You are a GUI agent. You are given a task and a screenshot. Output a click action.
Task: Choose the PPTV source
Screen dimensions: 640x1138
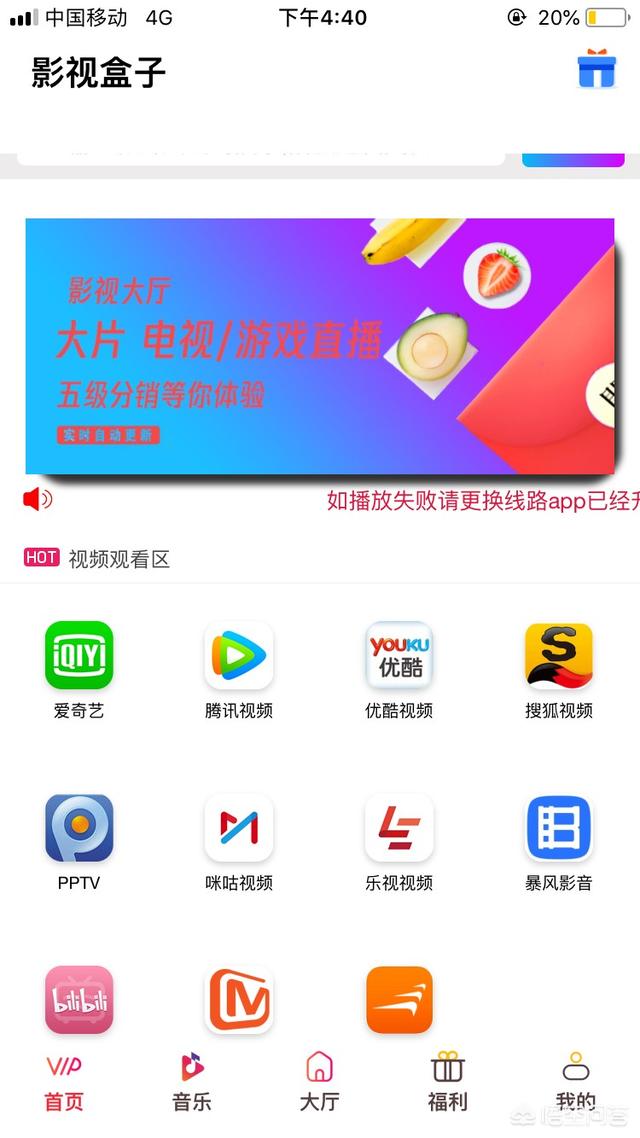point(79,829)
